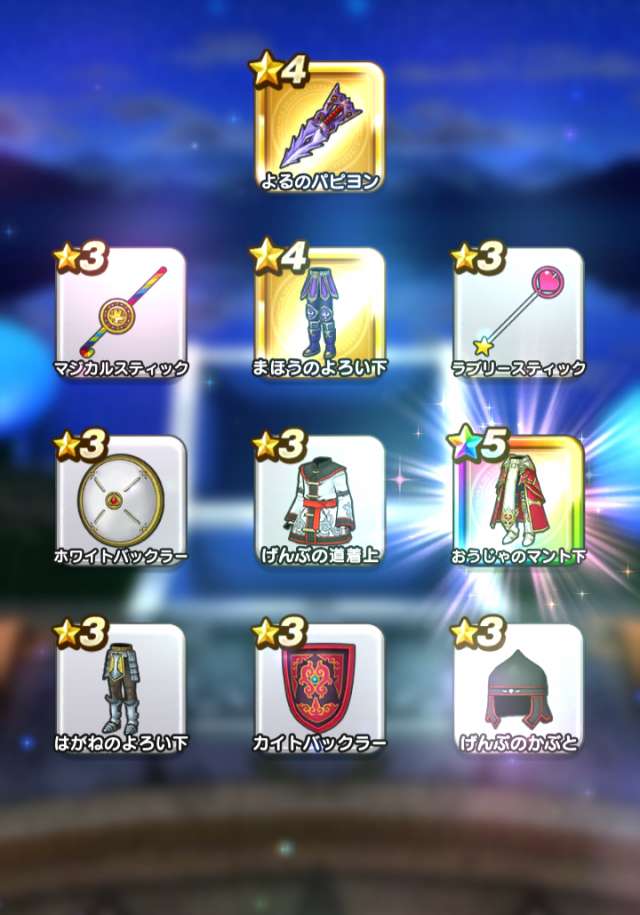Open the よるのパピヨン item tile
Viewport: 640px width, 915px height.
[320, 125]
